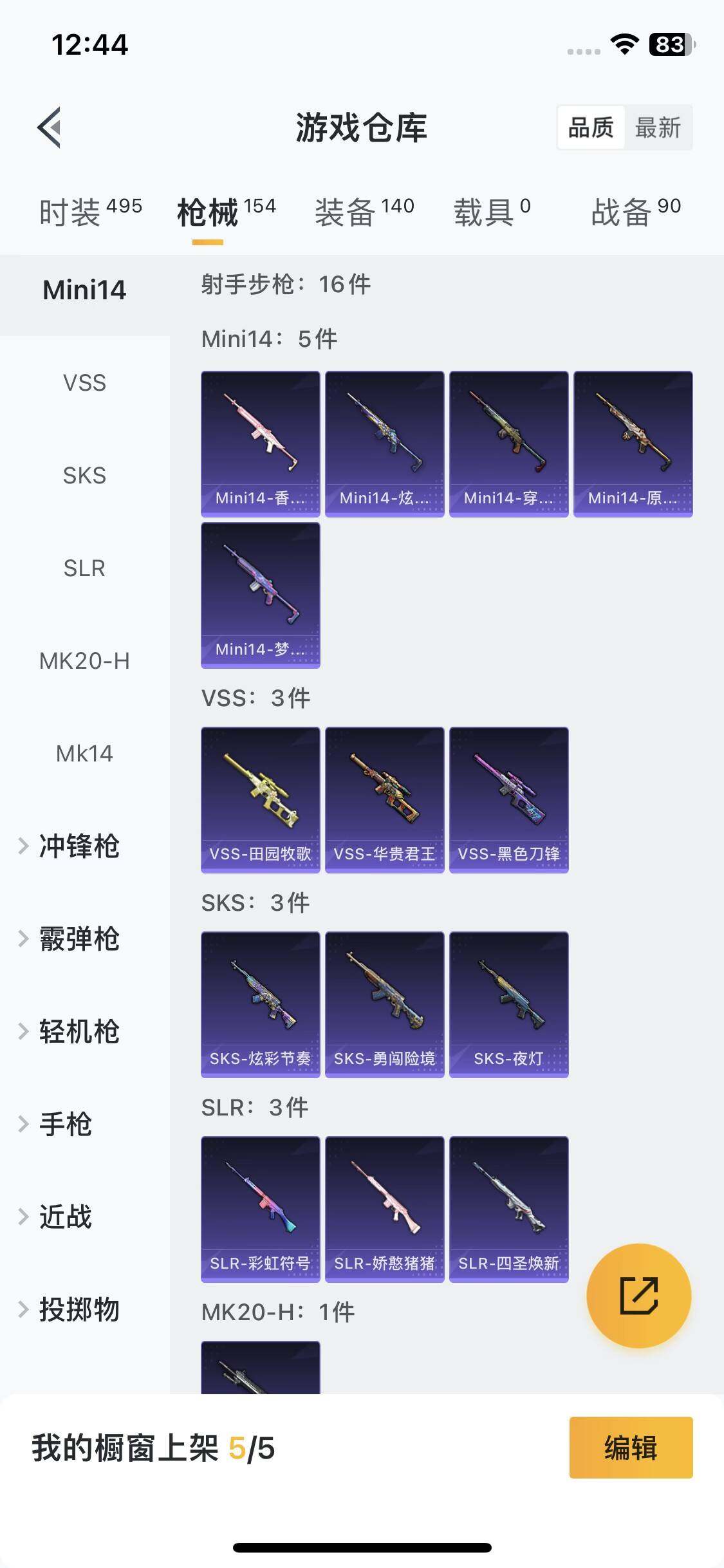Tap the orange share floating button

[x=638, y=1296]
